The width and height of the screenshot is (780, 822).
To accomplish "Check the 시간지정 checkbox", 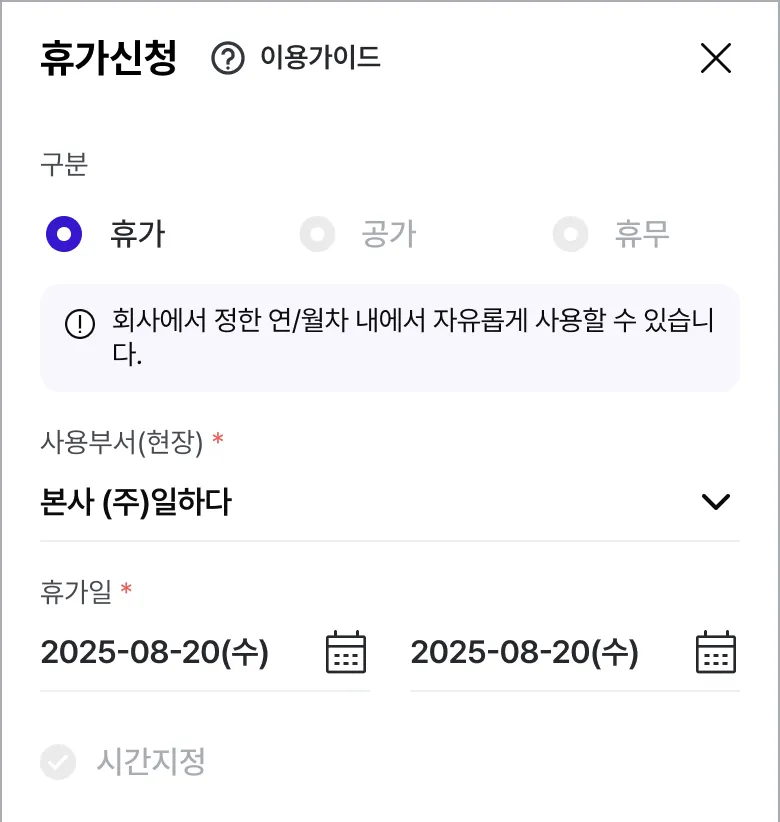I will (58, 763).
